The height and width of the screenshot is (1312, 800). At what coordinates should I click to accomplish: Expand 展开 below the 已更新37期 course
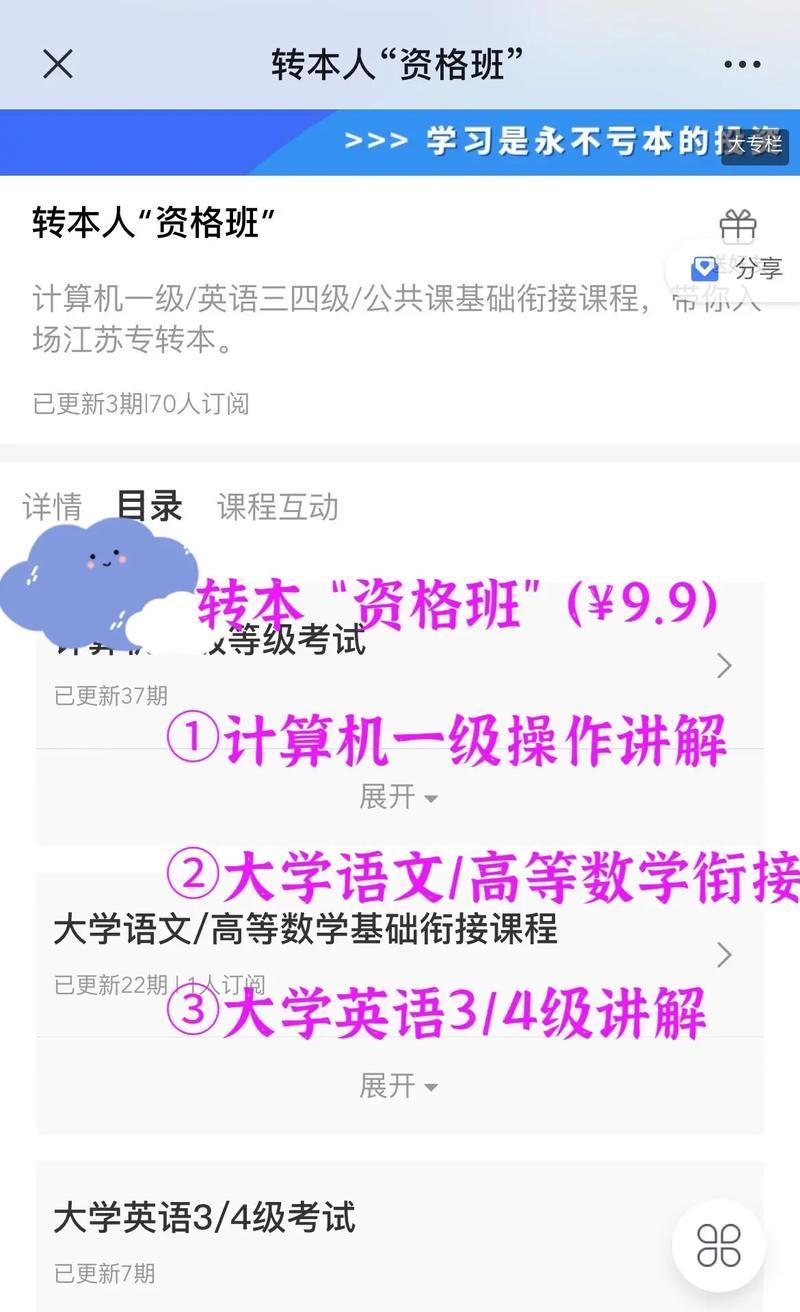pos(399,797)
